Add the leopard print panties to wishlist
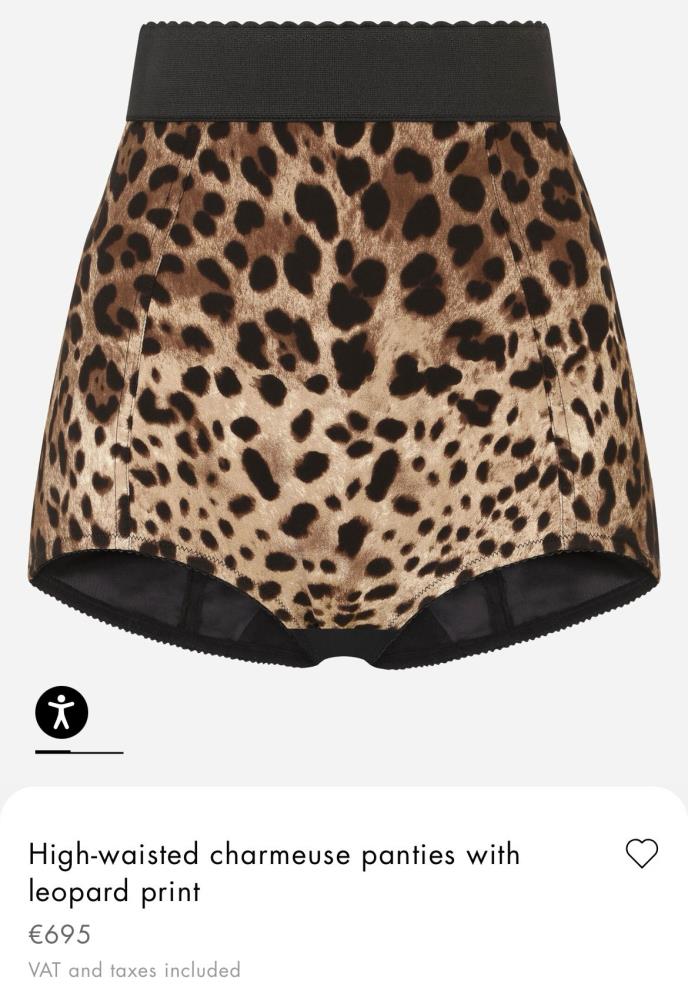 (641, 853)
